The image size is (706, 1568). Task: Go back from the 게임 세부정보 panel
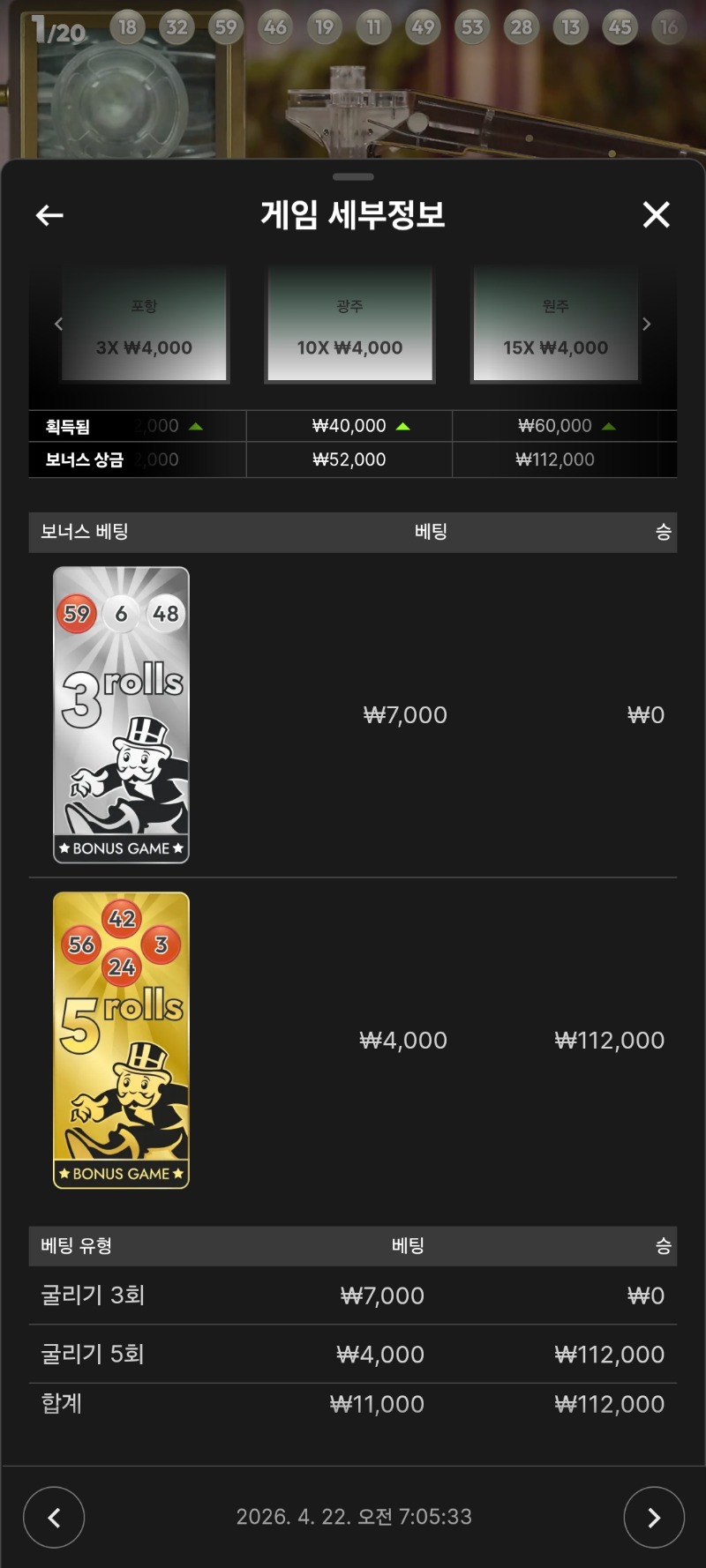point(49,215)
